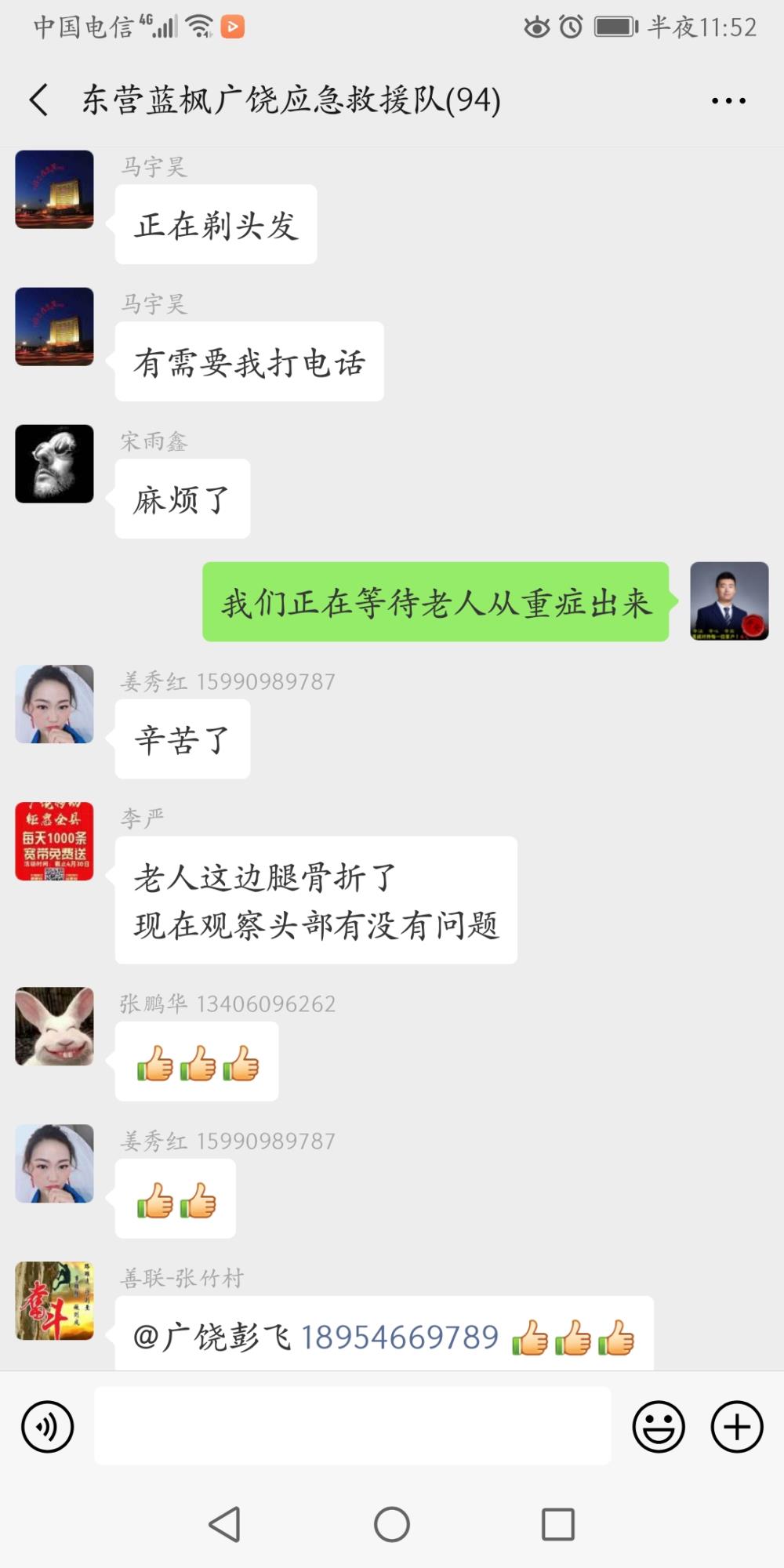Open the group chat options menu
This screenshot has width=784, height=1568.
728,100
